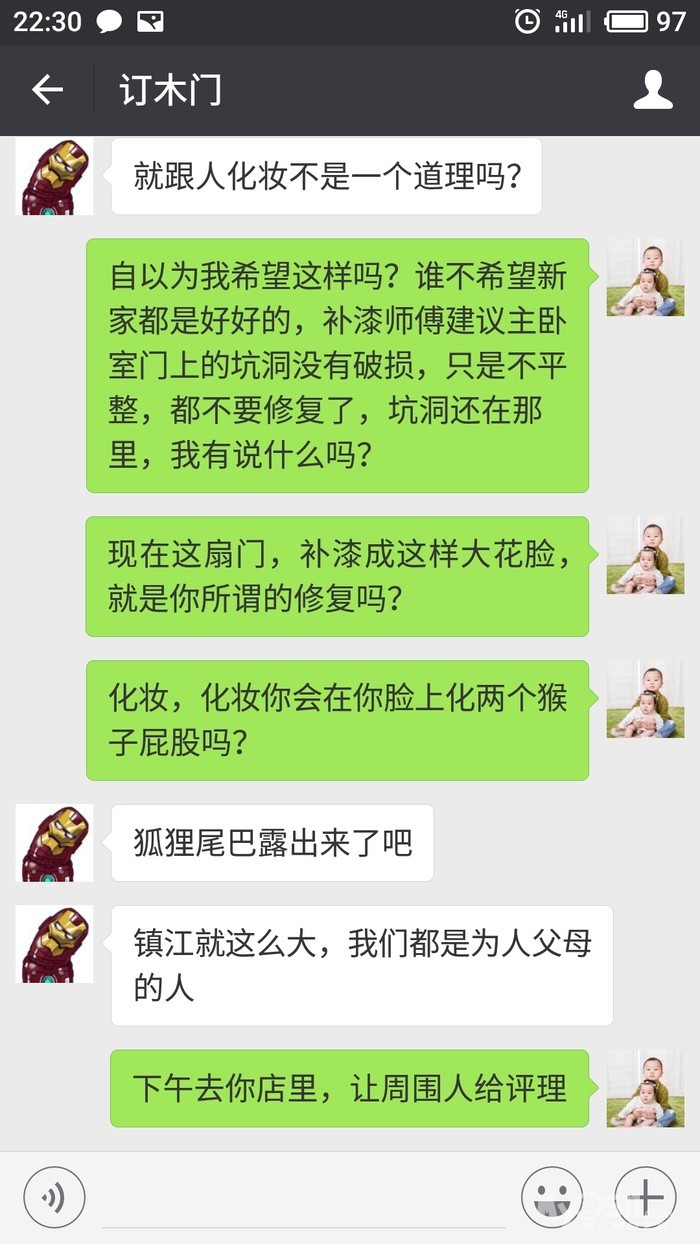This screenshot has height=1244, width=700.
Task: Open the plus attachment menu
Action: click(x=645, y=1196)
